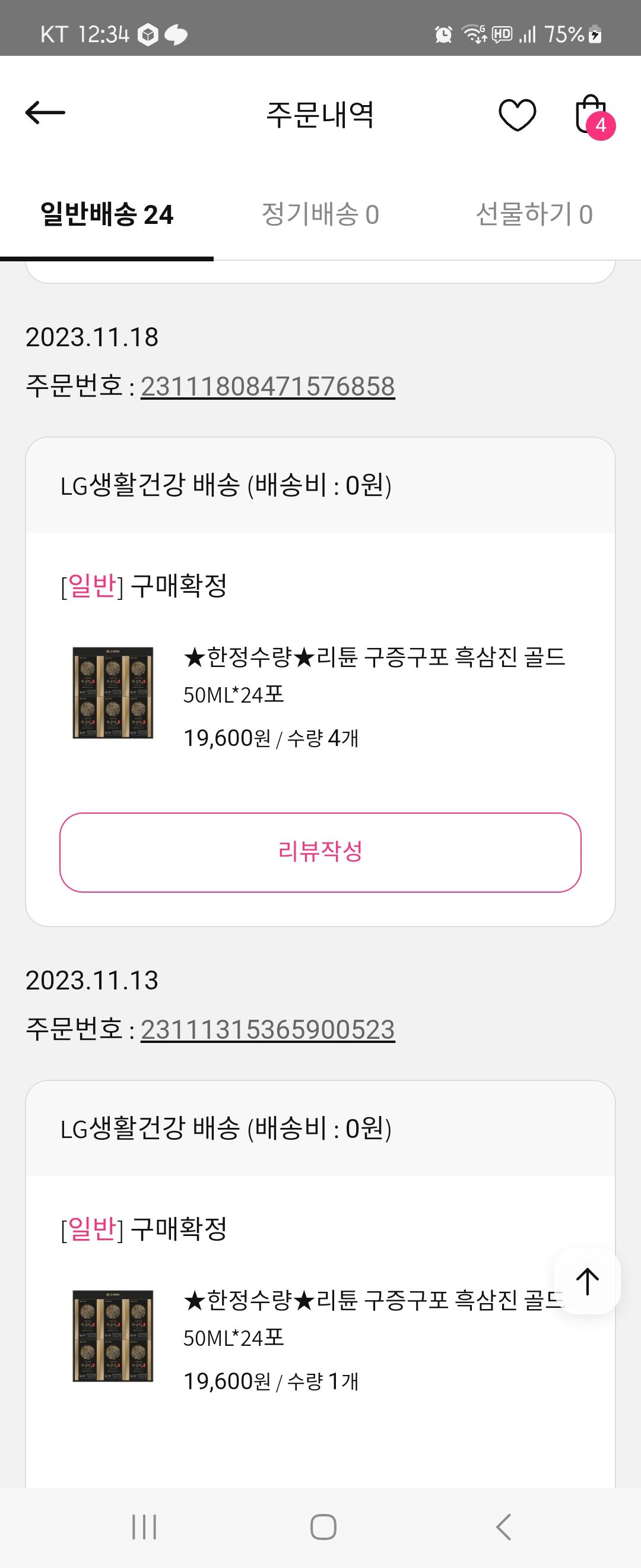Open product thumbnail in the 2023.11.13 order
Image resolution: width=641 pixels, height=1568 pixels.
(113, 1336)
